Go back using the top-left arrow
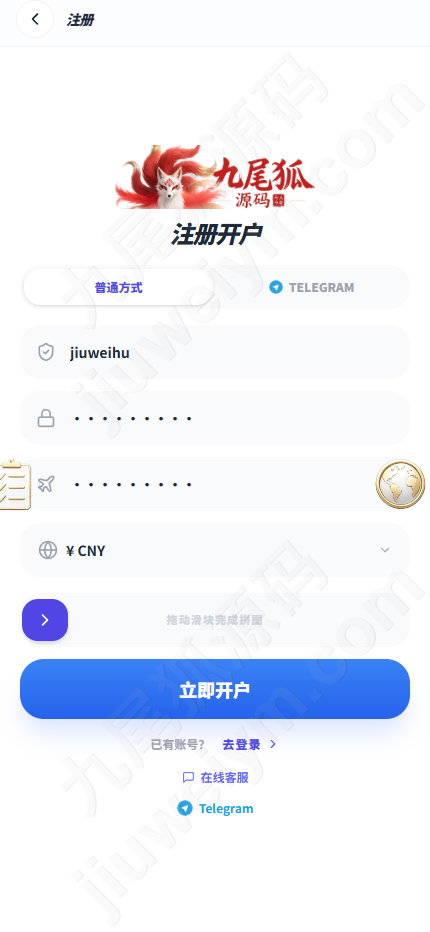This screenshot has height=932, width=430. click(x=35, y=20)
